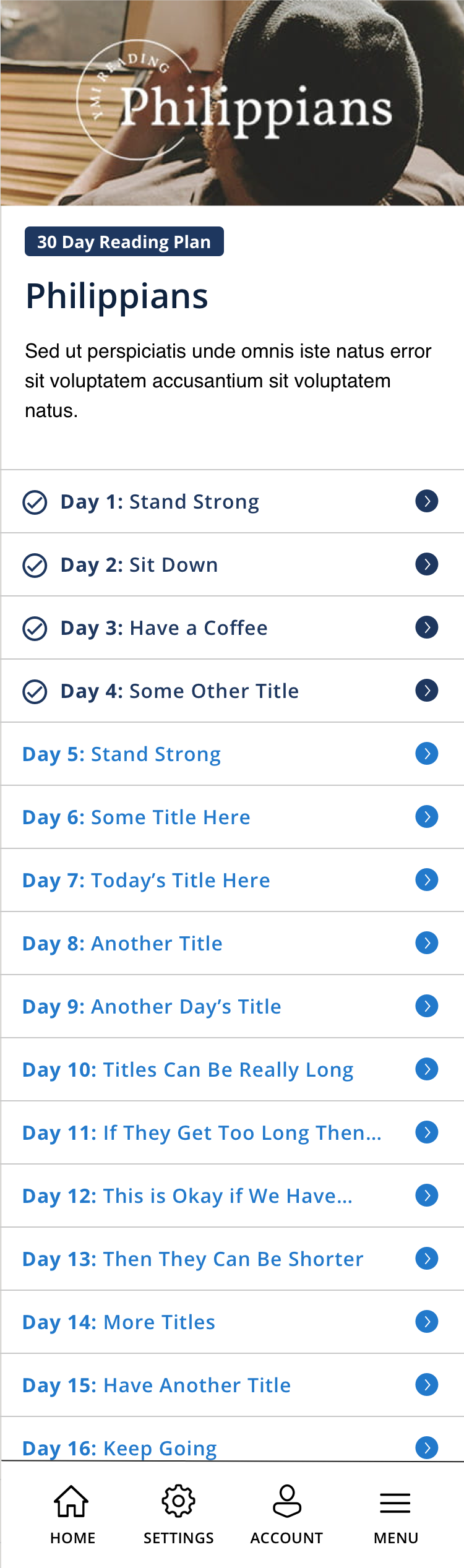The image size is (464, 1568).
Task: Select Day 13: Then They Can Be Shorter
Action: tap(232, 1259)
